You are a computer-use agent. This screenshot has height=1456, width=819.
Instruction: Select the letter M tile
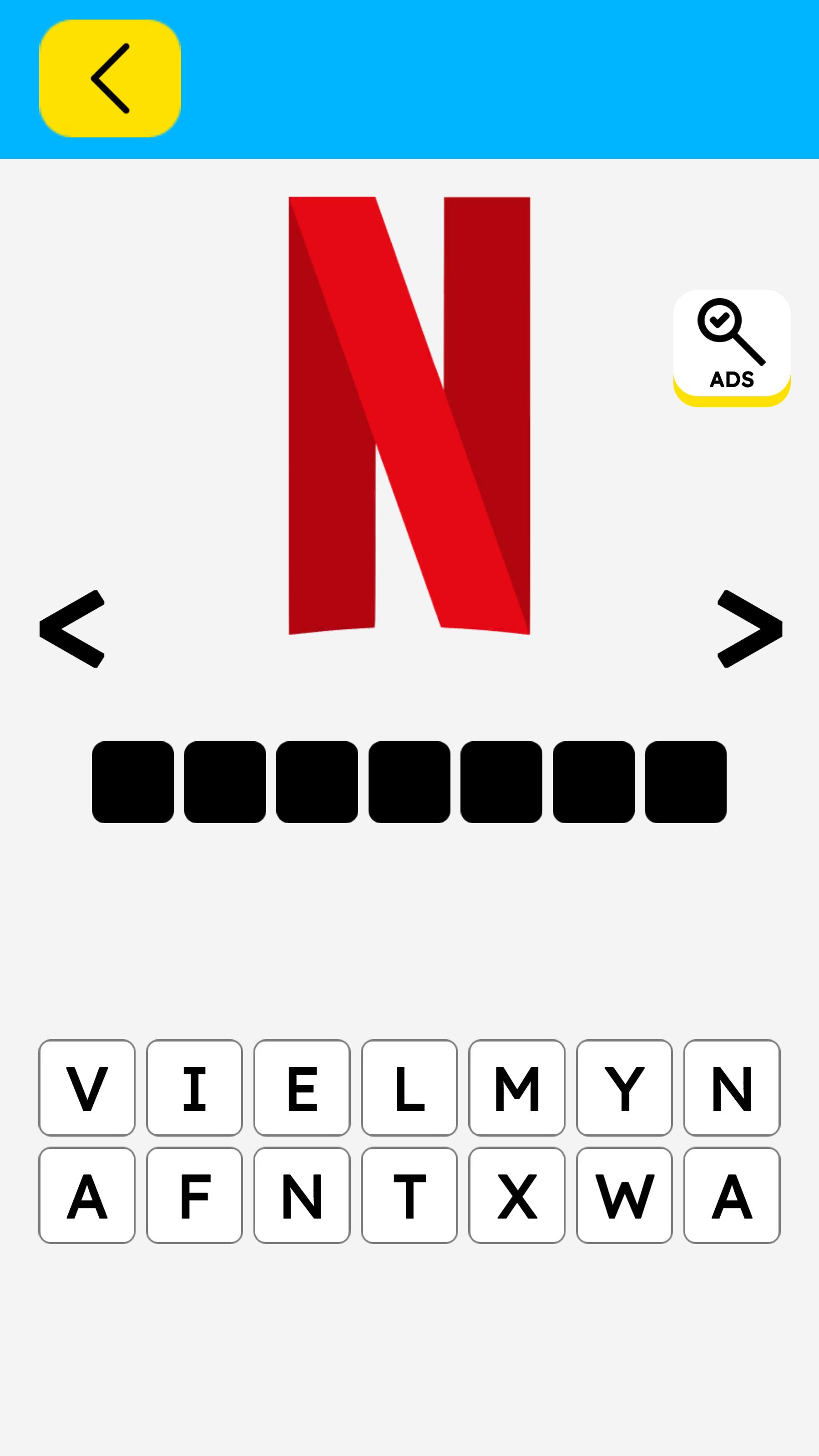pos(516,1088)
